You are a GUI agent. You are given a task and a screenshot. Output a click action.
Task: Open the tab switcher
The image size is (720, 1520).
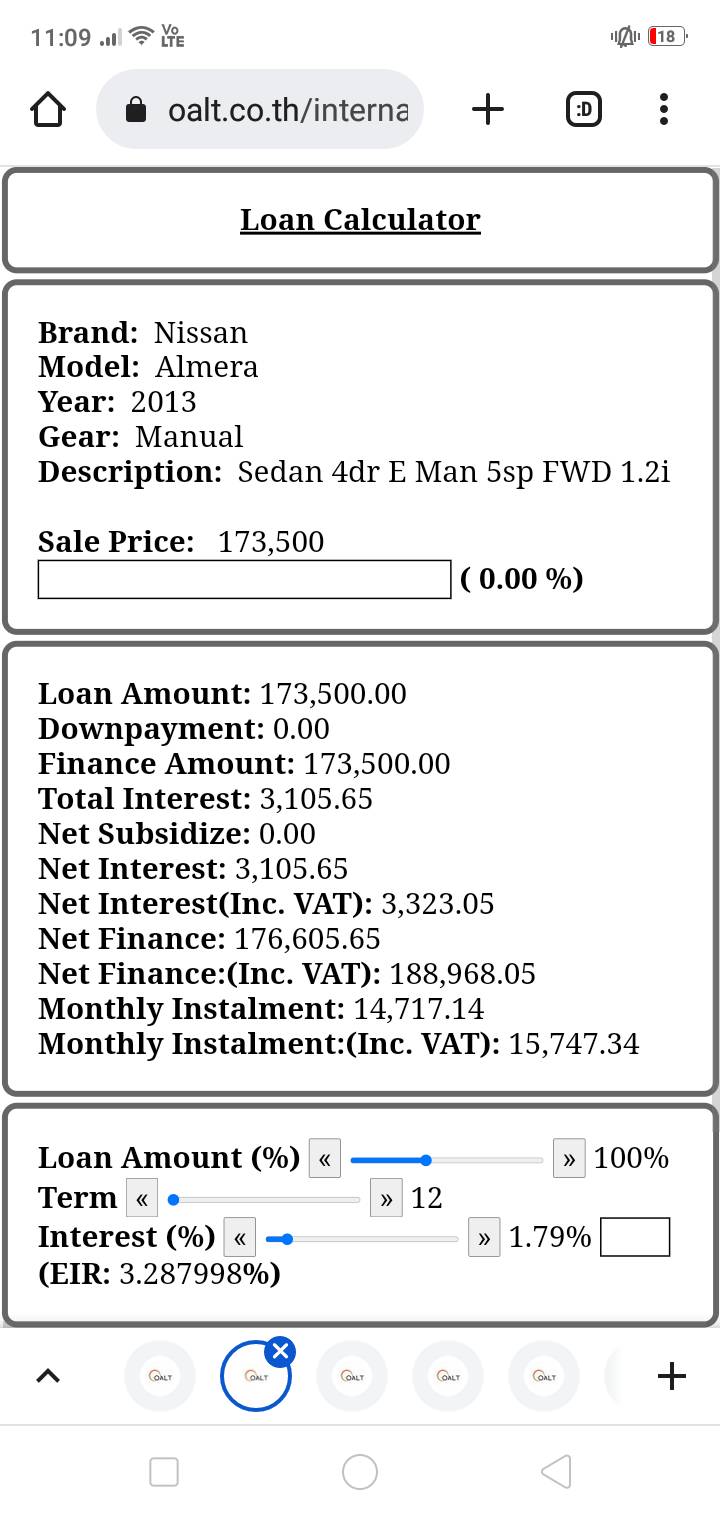click(584, 109)
